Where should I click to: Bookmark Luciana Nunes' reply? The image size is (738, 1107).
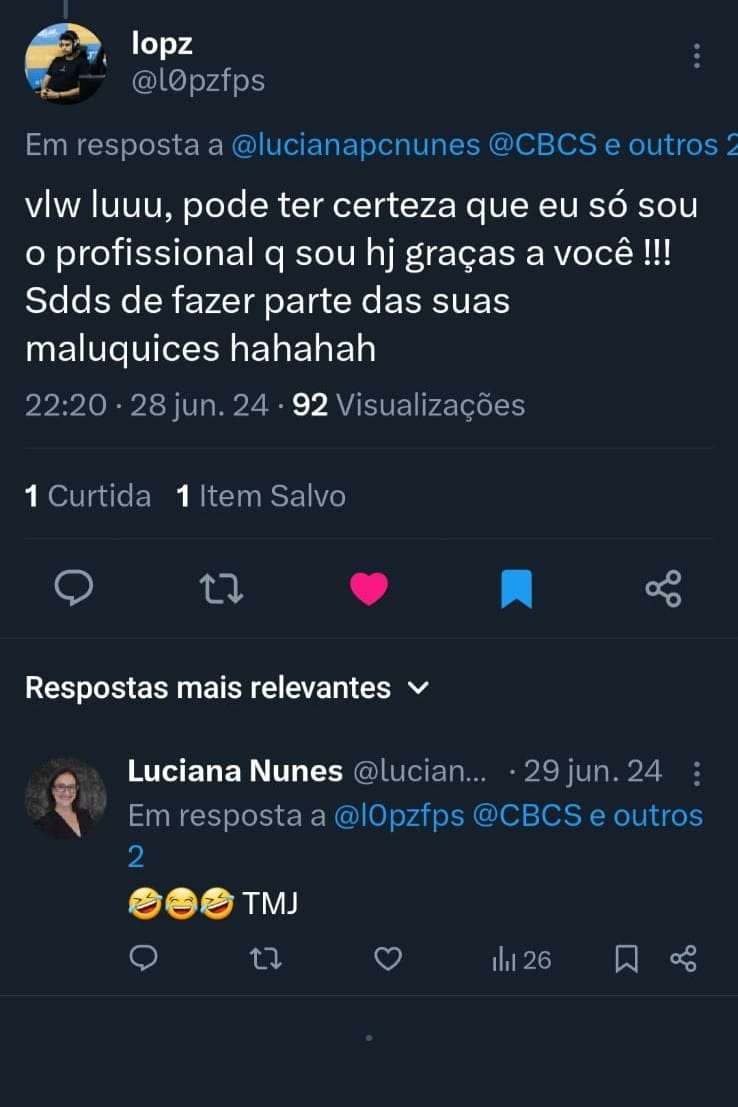coord(626,960)
